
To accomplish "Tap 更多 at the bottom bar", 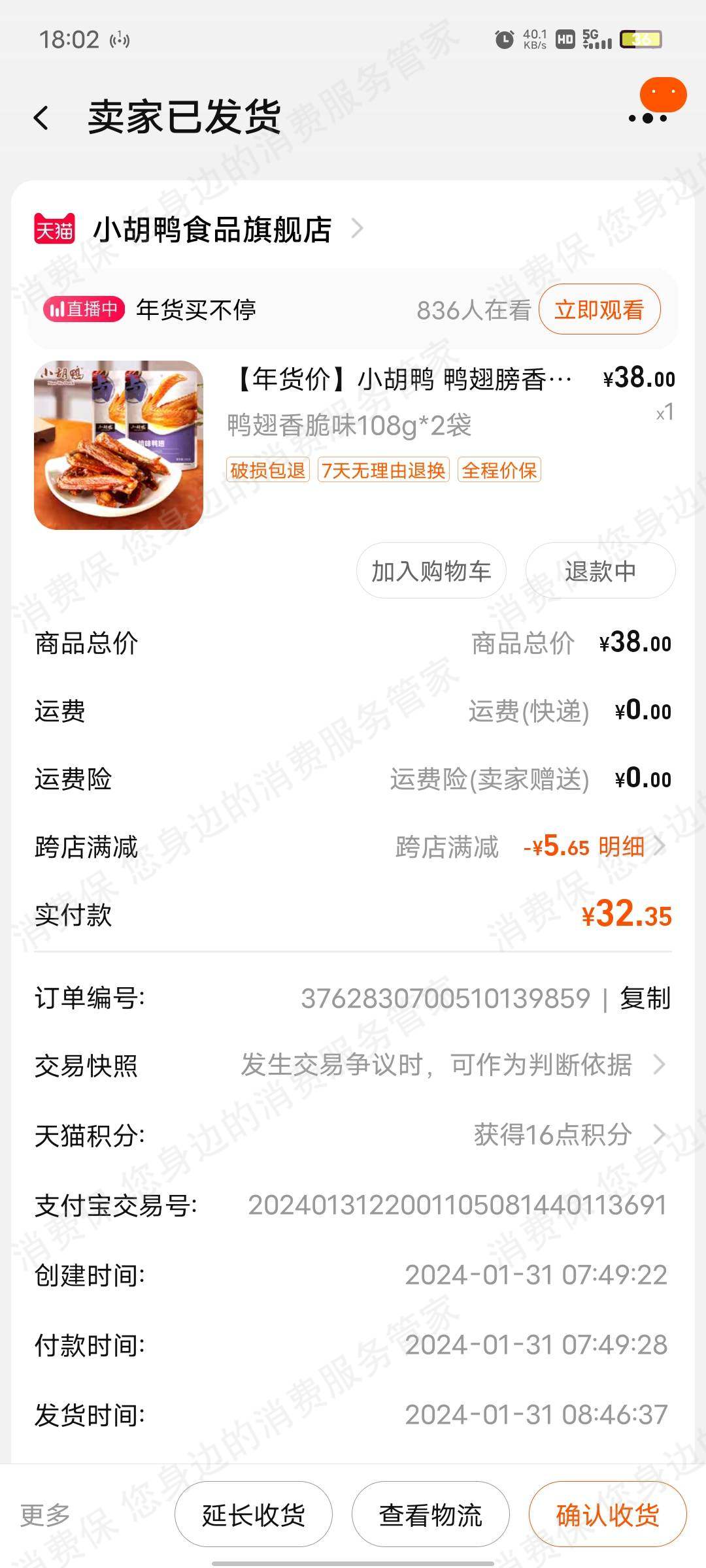I will tap(44, 1514).
